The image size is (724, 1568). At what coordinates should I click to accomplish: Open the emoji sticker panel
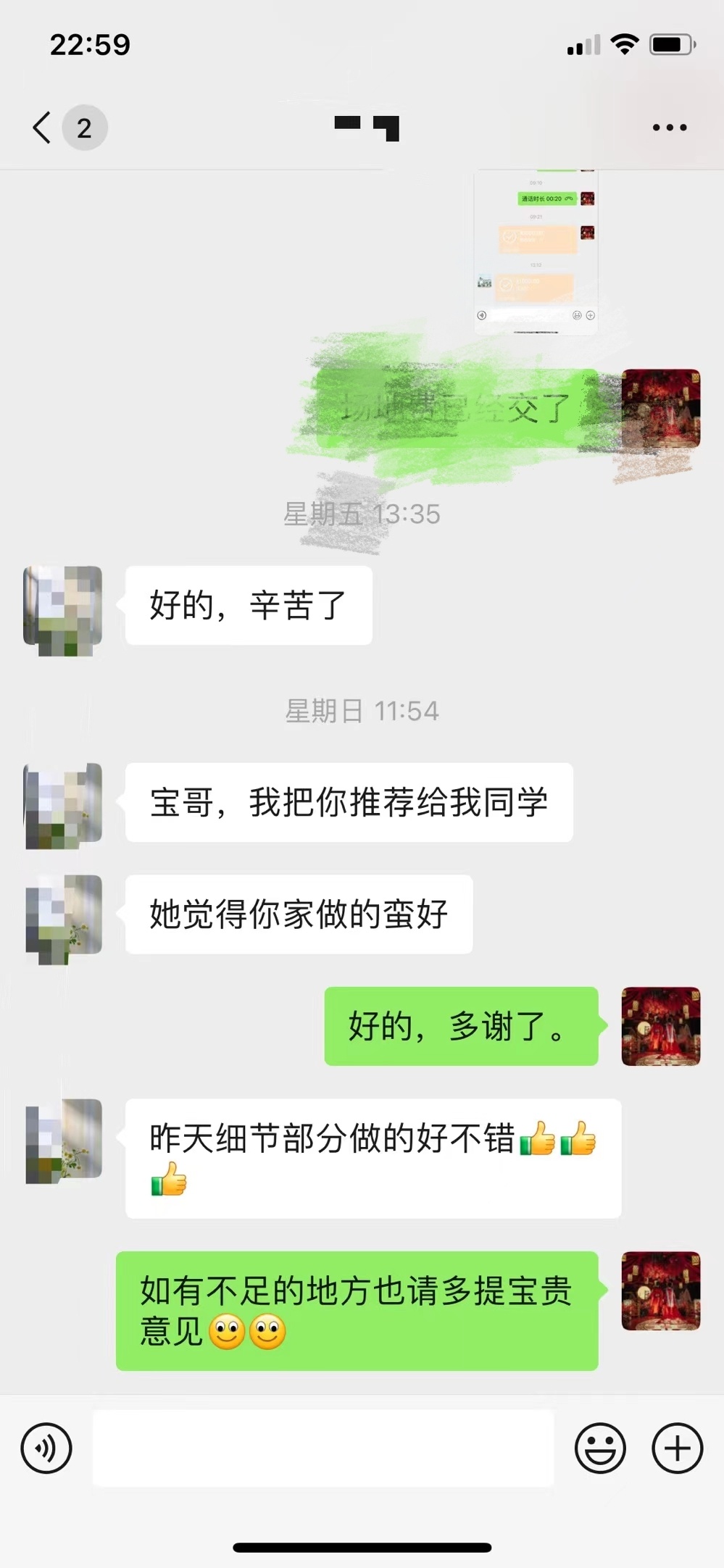[599, 1448]
